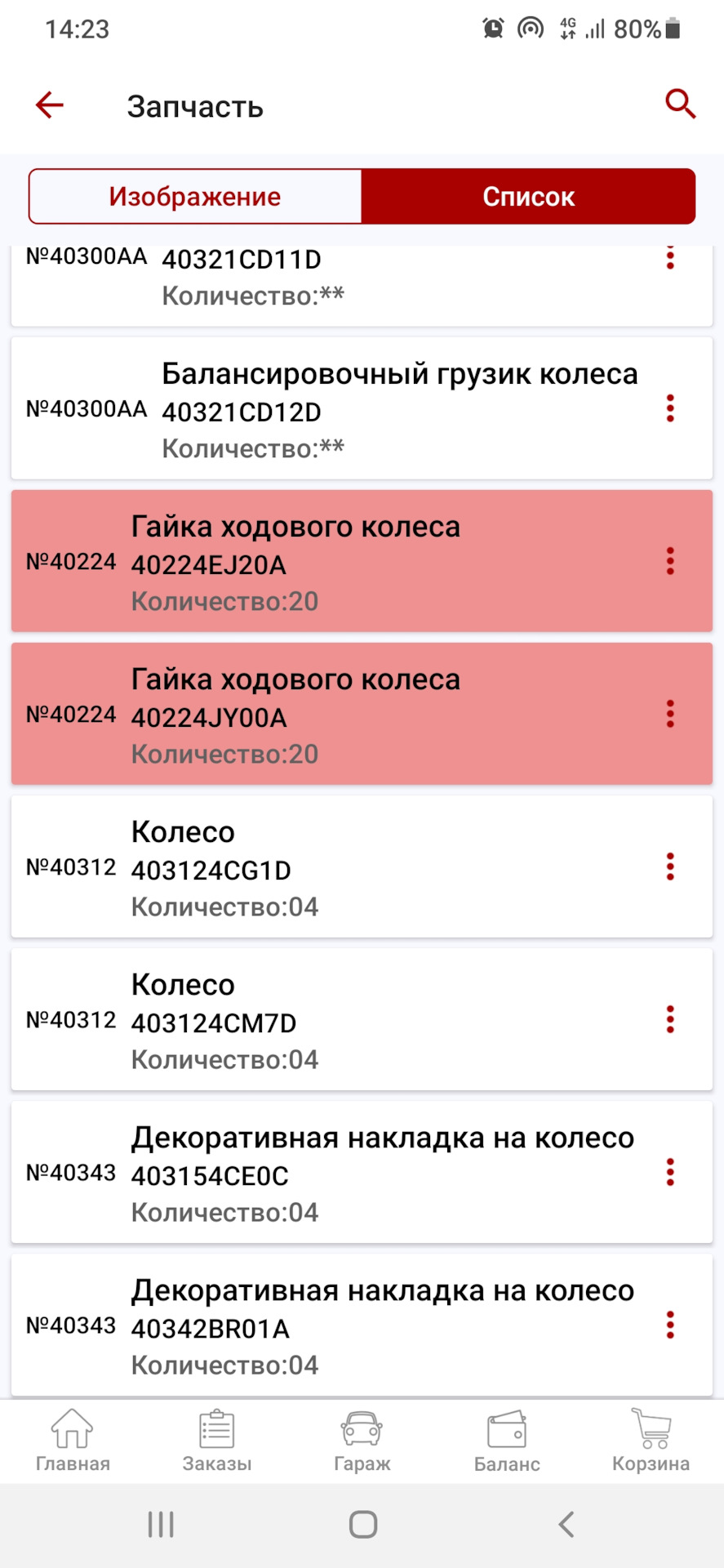
Task: Open the Корзина shopping cart icon
Action: click(650, 1429)
